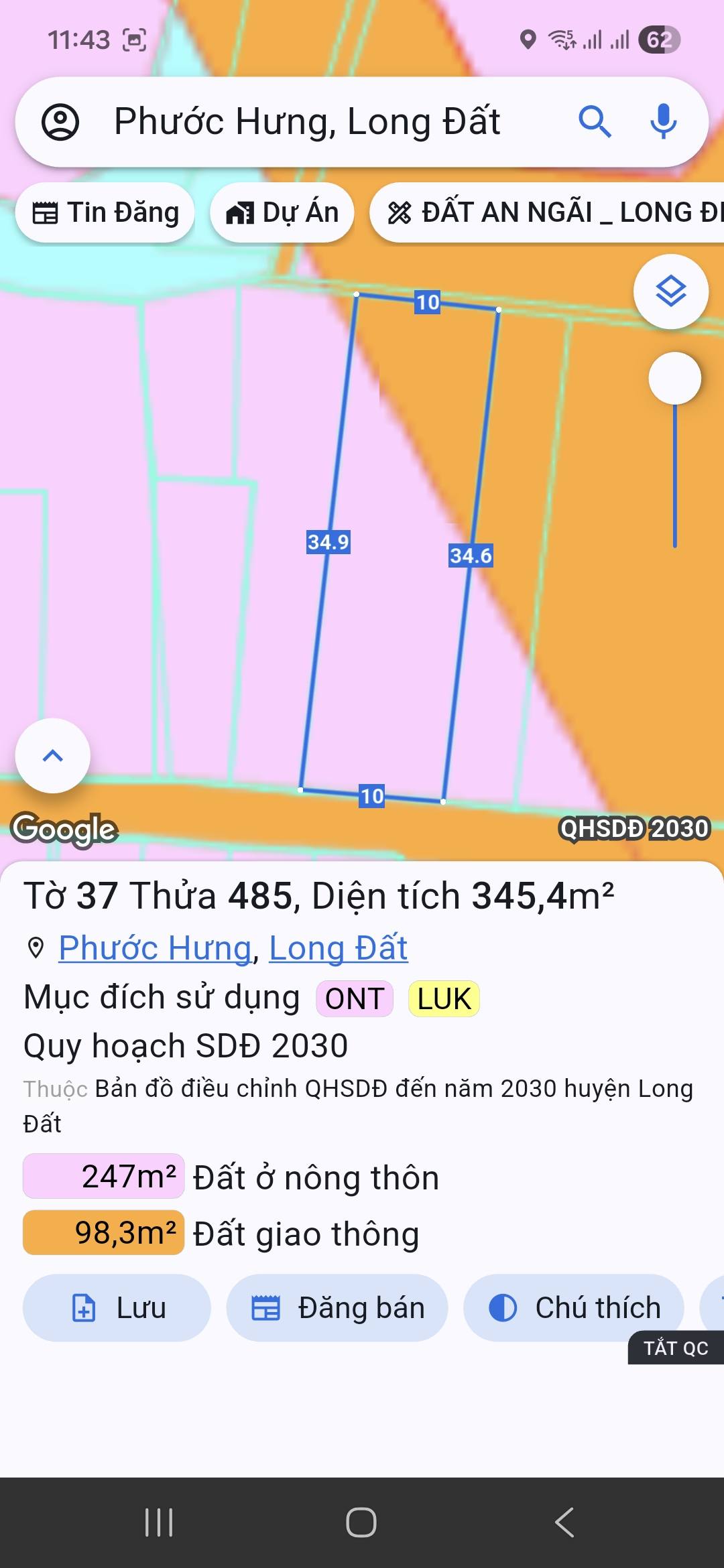Viewport: 724px width, 1568px height.
Task: Open the Dự Án chip
Action: [x=282, y=213]
